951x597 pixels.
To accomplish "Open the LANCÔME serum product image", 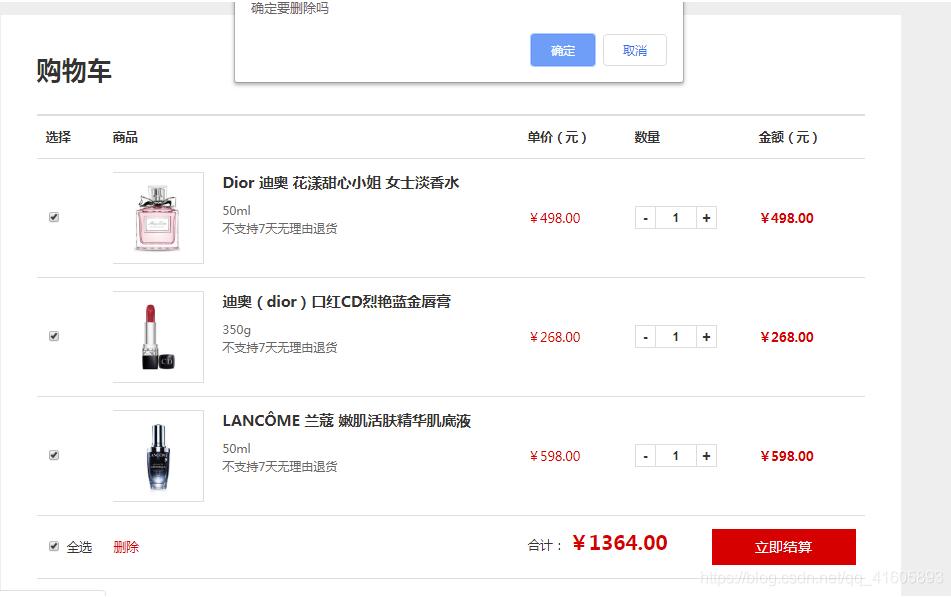I will coord(158,456).
